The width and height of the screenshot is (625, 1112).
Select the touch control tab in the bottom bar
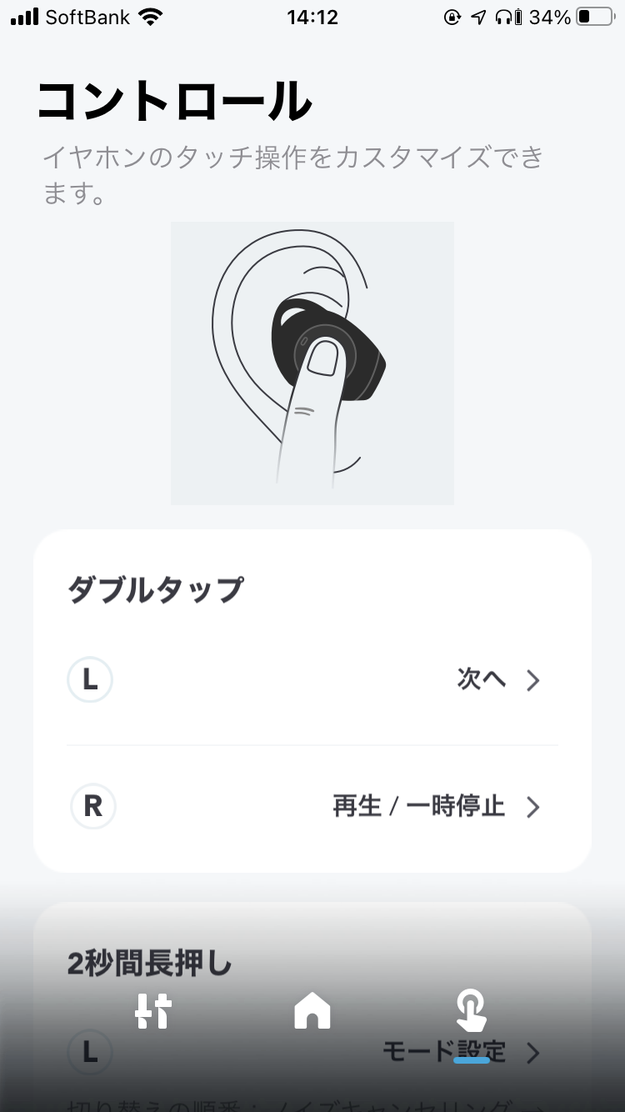pos(471,1011)
